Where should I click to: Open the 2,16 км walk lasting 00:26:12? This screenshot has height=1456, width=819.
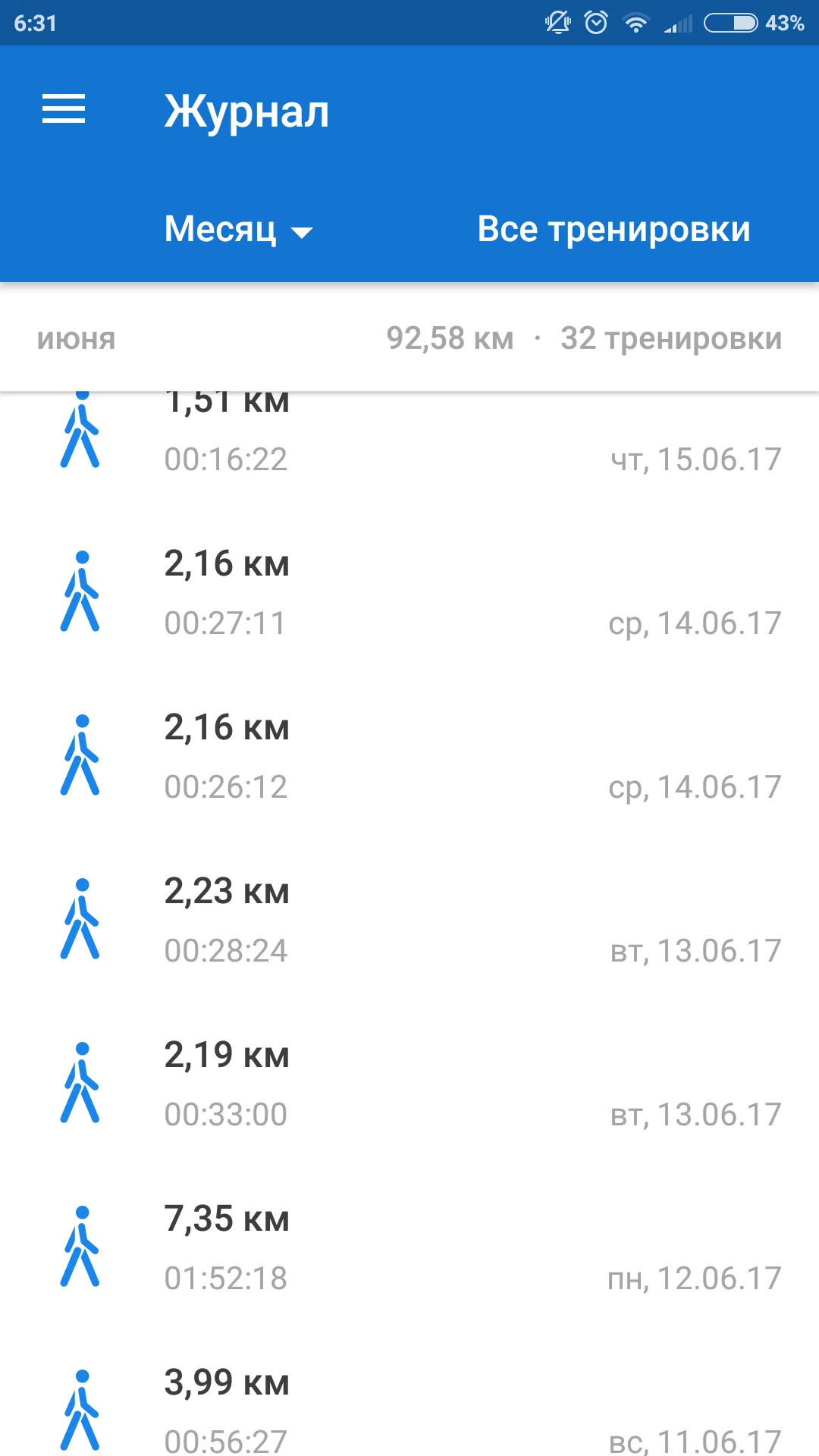409,756
